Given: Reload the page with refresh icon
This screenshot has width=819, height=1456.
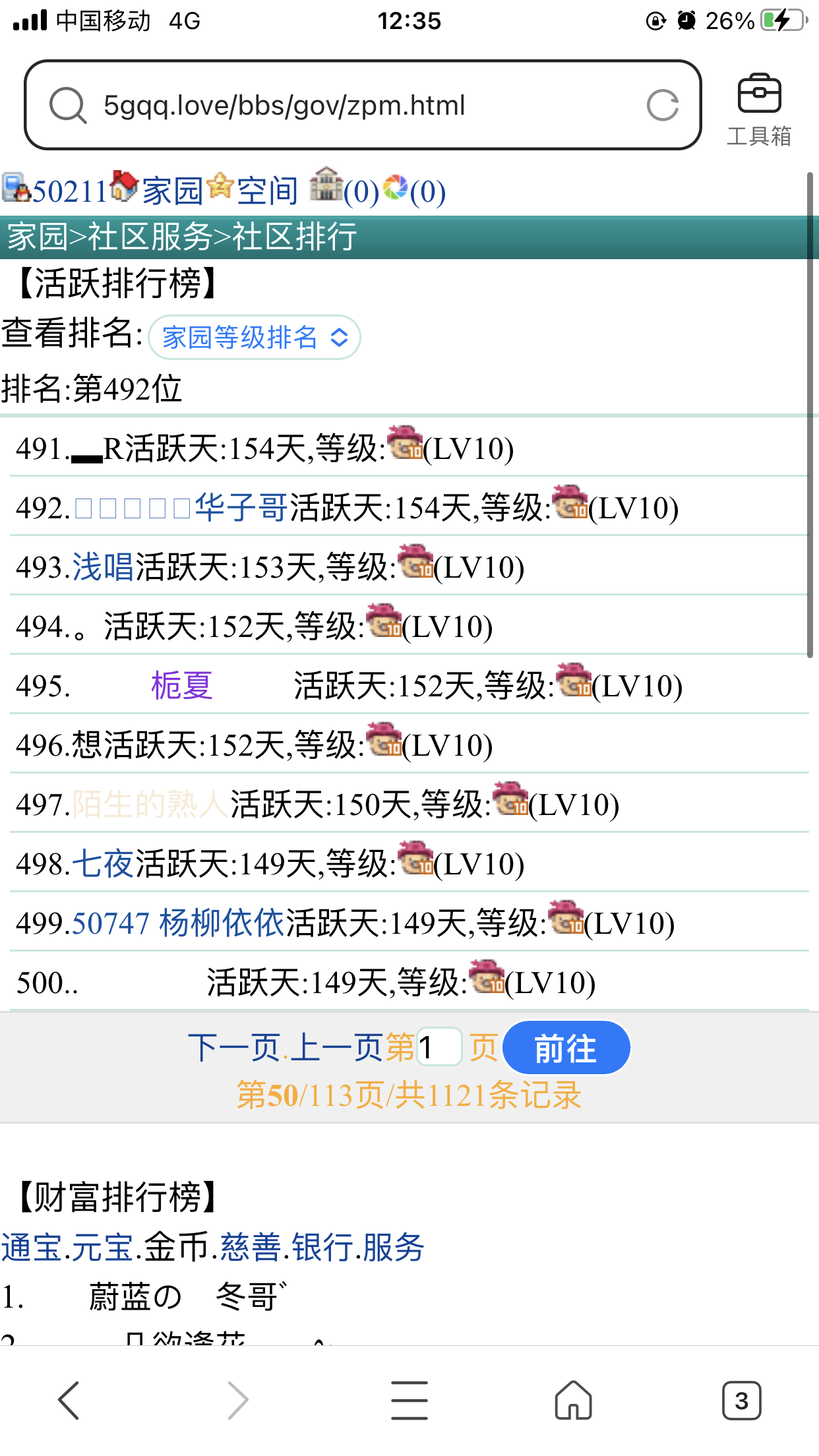Looking at the screenshot, I should coord(662,106).
